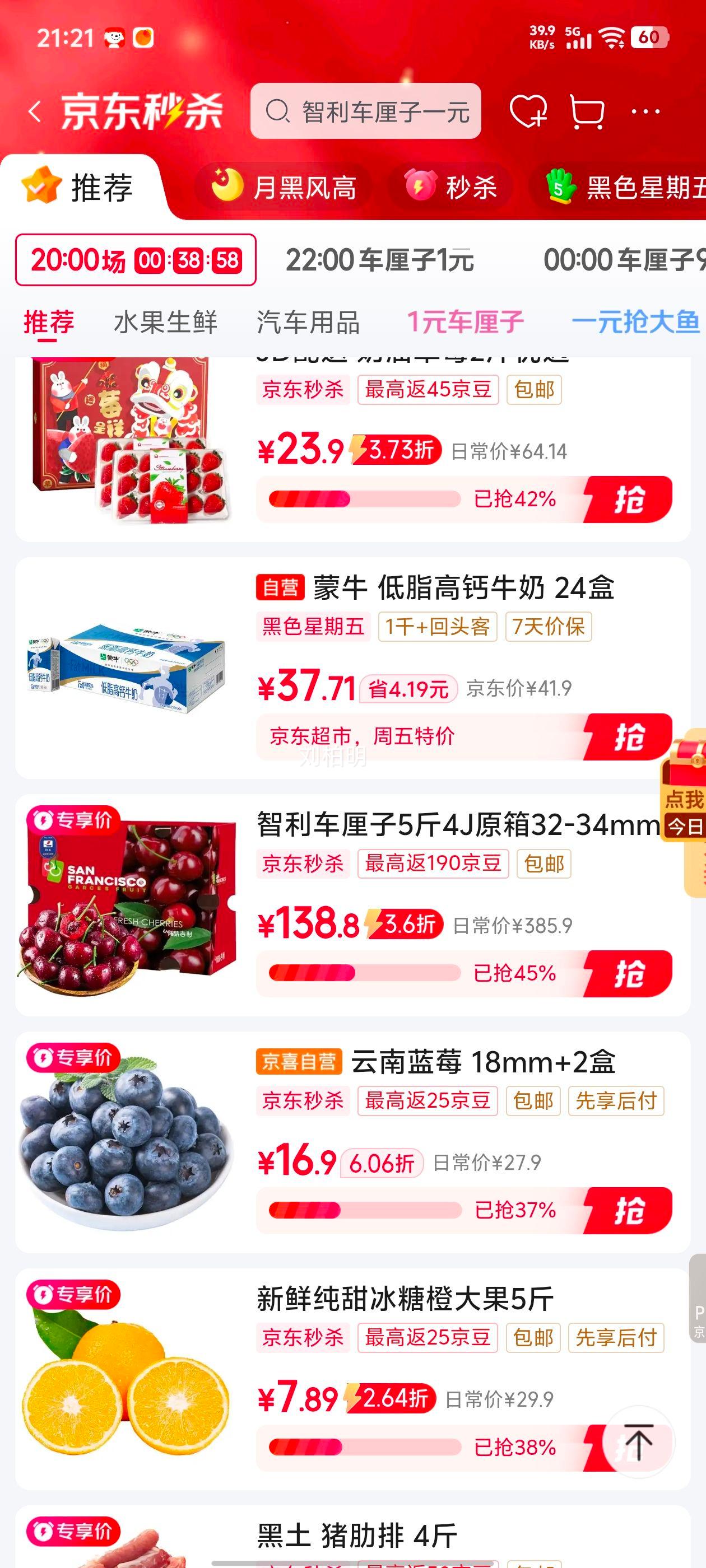Tap the back arrow to exit 京东秒杀
Screen dimensions: 706x1568
coord(35,111)
